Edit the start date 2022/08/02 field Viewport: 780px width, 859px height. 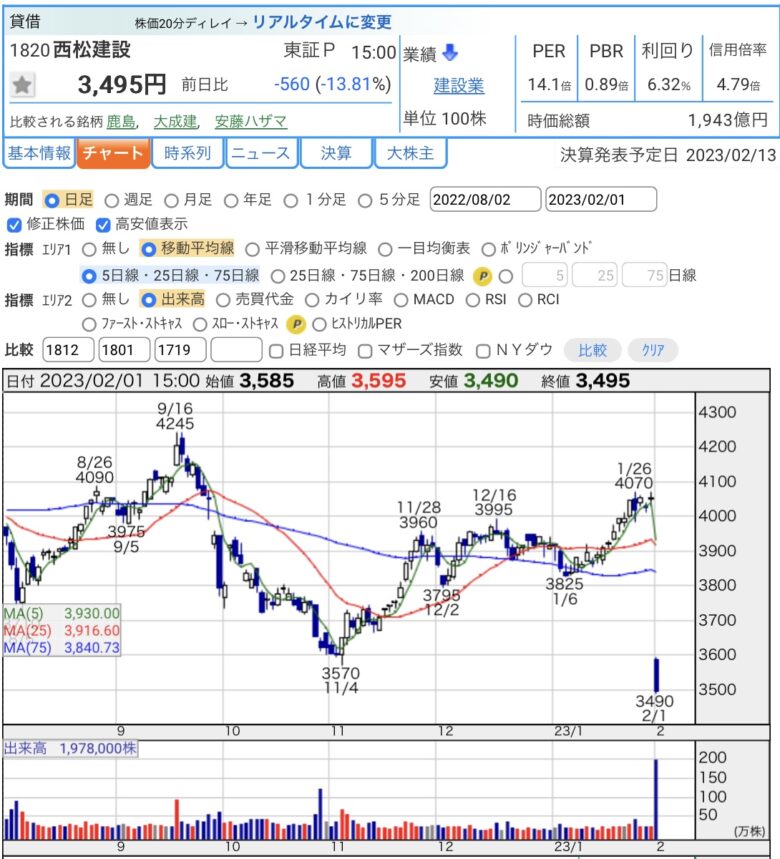pyautogui.click(x=485, y=199)
